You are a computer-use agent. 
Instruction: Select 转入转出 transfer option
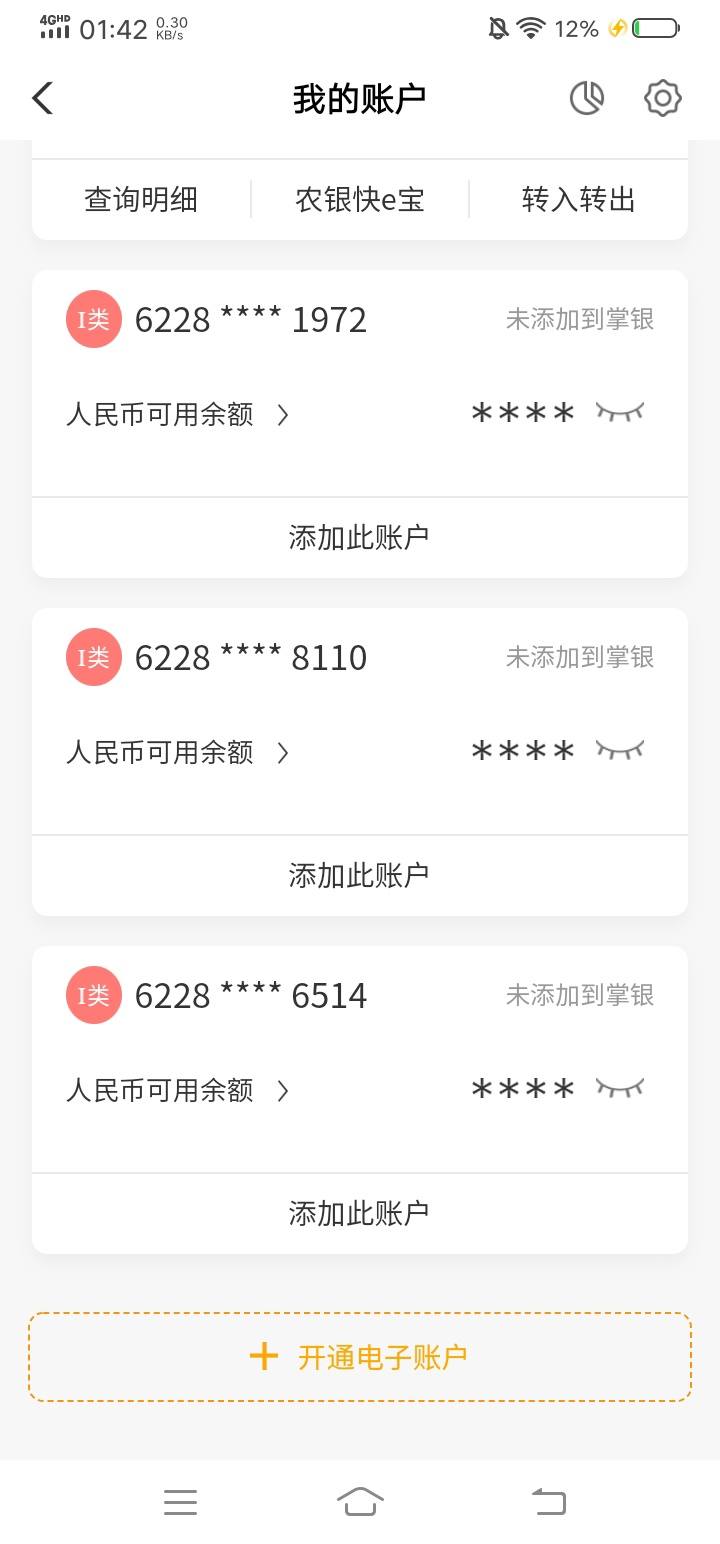click(x=578, y=199)
